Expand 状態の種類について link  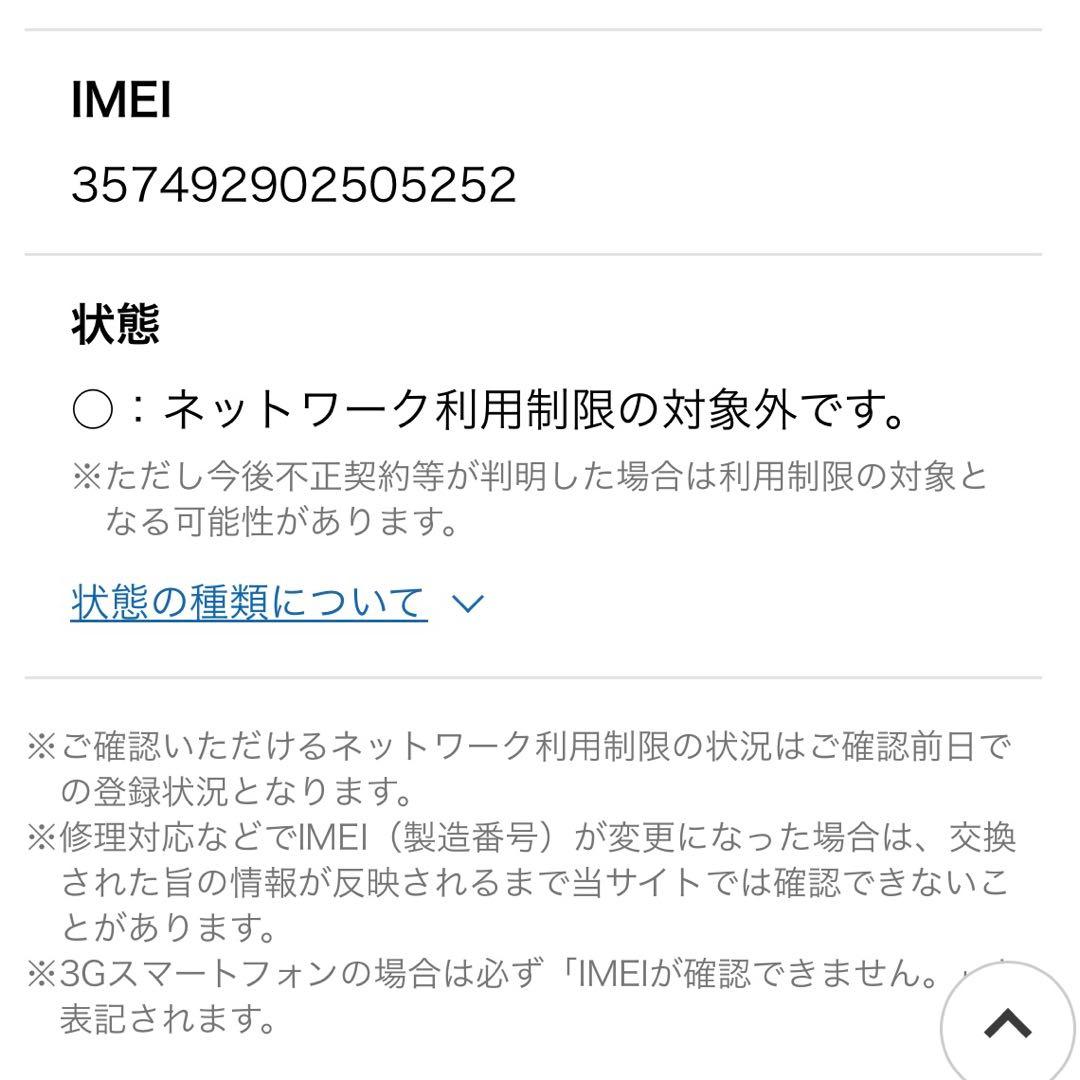pyautogui.click(x=250, y=603)
